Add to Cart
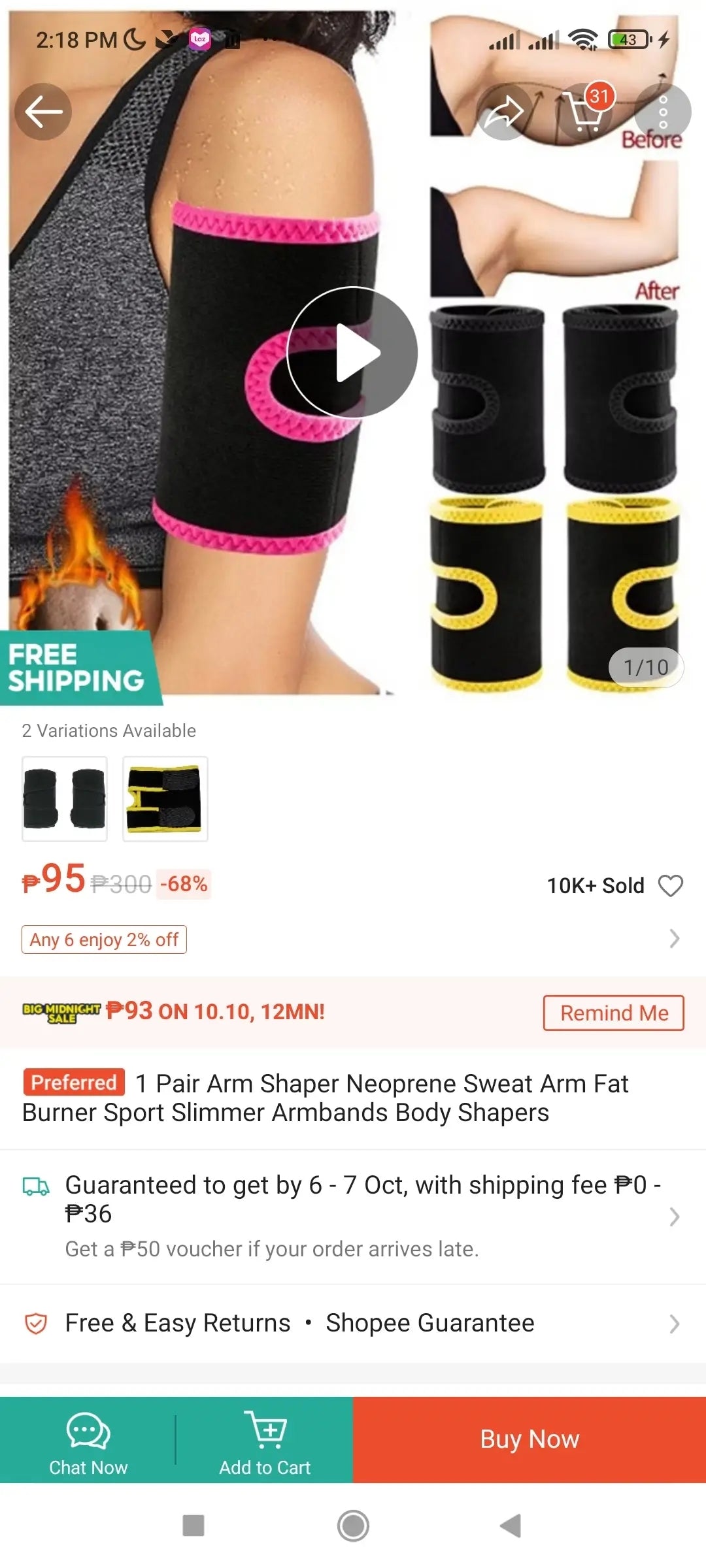This screenshot has width=706, height=1568. click(265, 1441)
